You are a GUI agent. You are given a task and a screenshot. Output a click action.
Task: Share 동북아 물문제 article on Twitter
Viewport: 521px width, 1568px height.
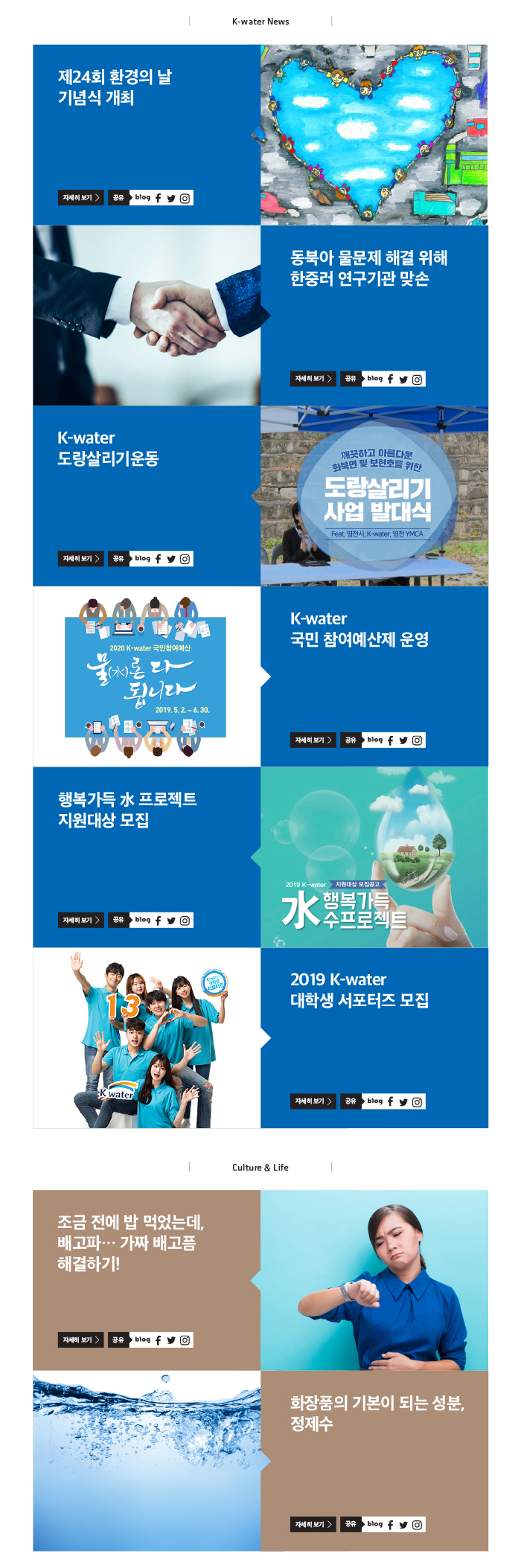(x=403, y=380)
